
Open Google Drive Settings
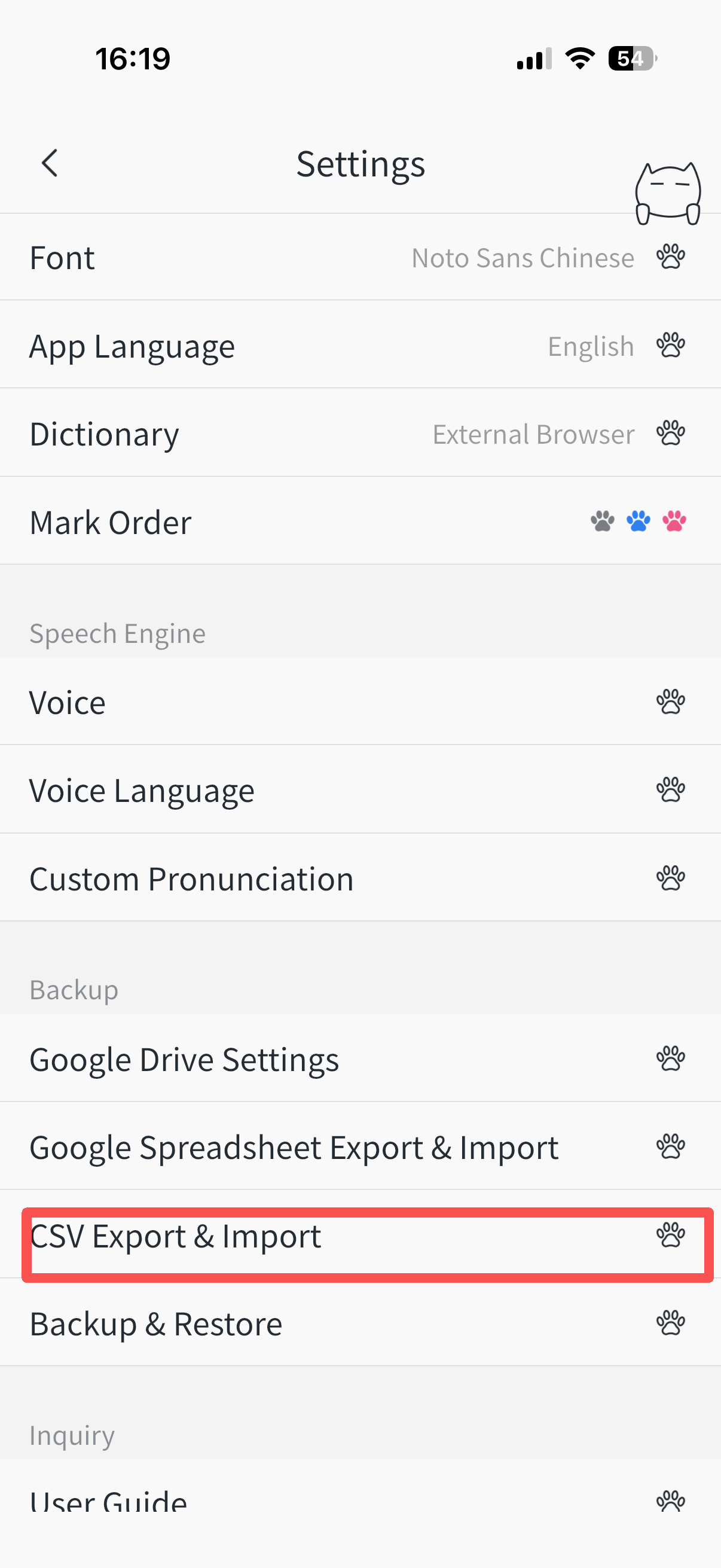tap(360, 1058)
